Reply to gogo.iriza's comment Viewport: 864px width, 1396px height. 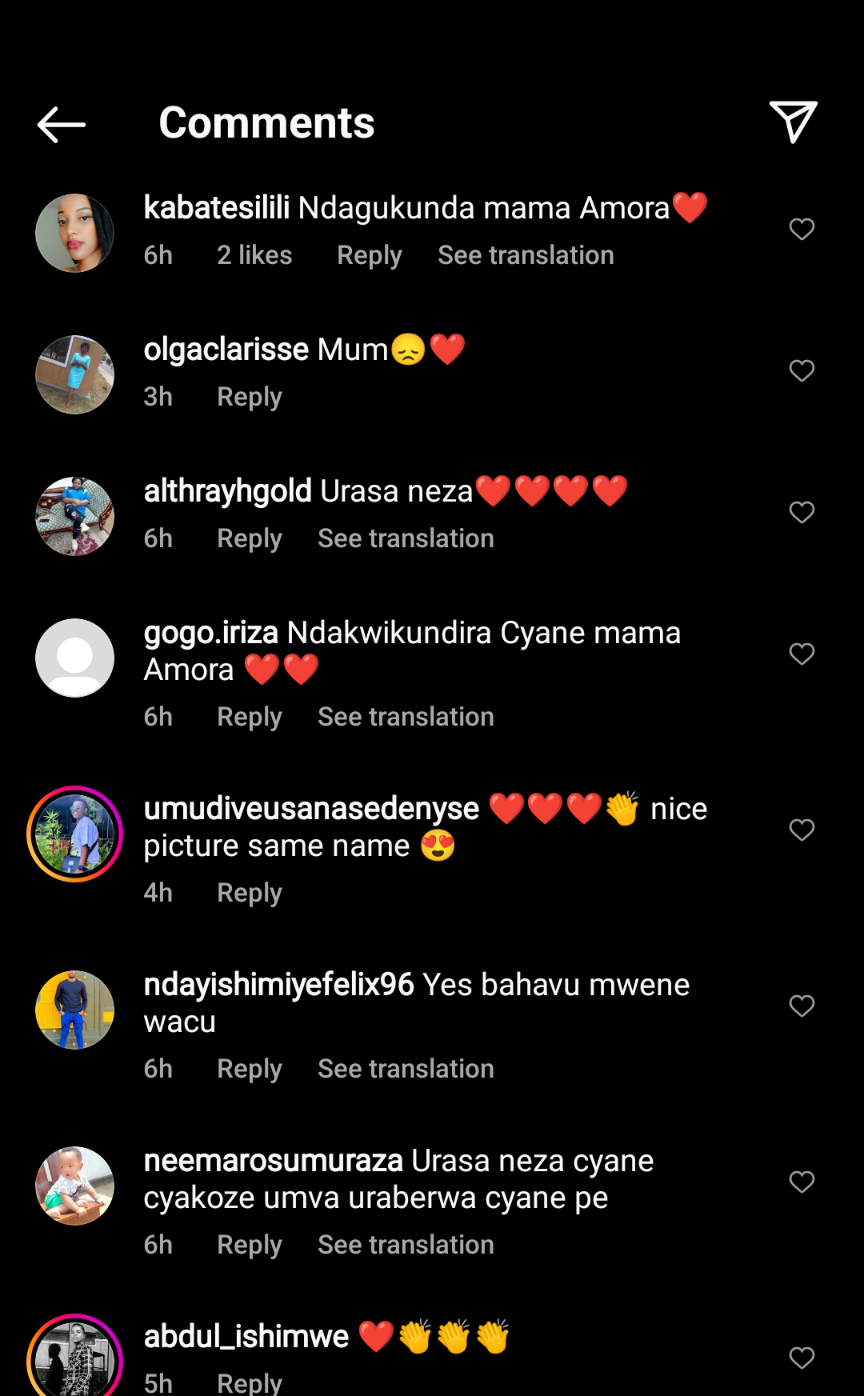tap(249, 717)
